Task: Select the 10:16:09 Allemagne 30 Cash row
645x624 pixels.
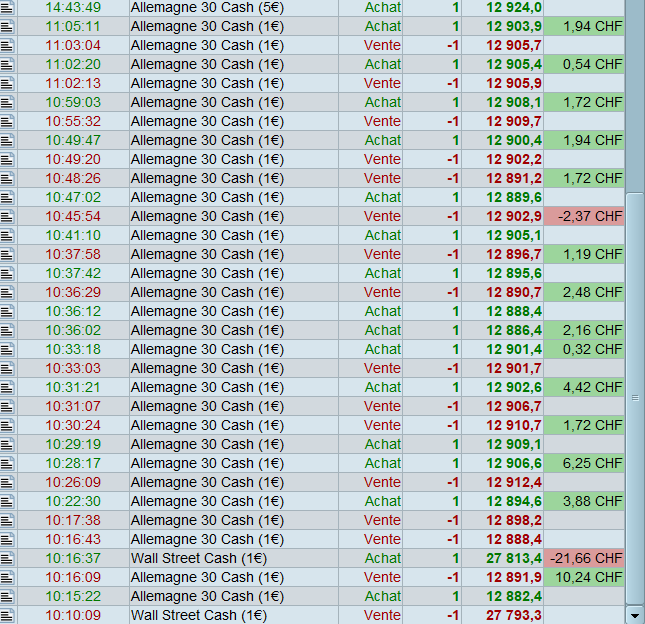Action: tap(206, 577)
